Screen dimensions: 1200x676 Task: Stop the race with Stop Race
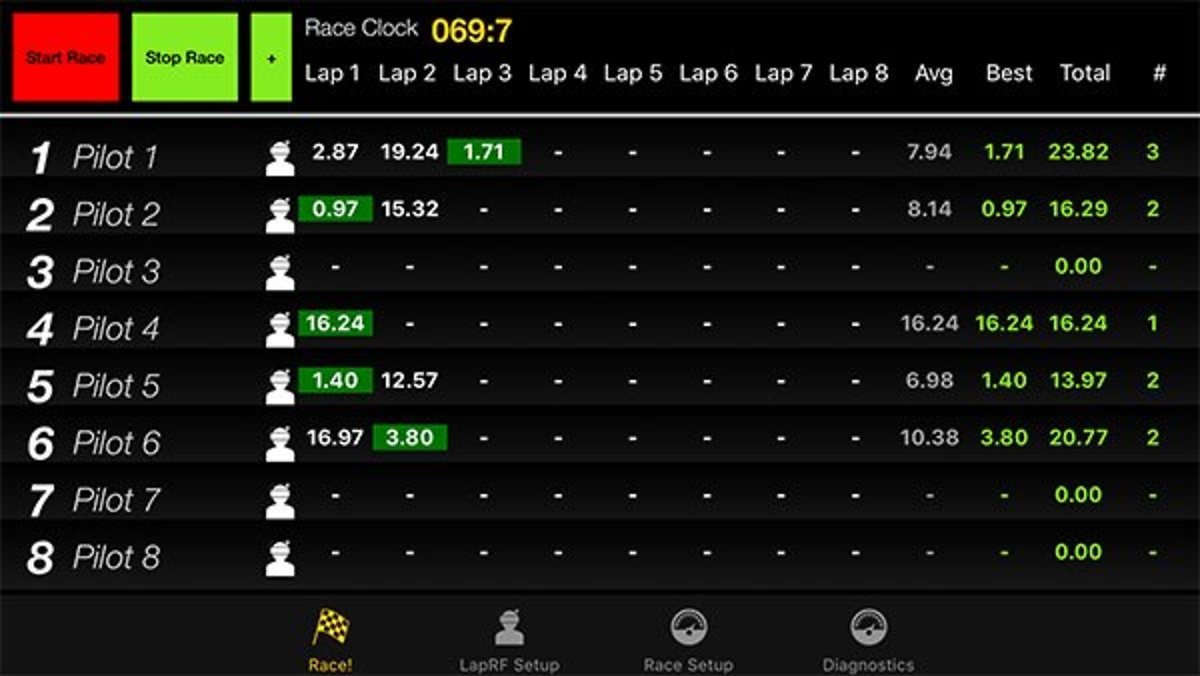185,57
